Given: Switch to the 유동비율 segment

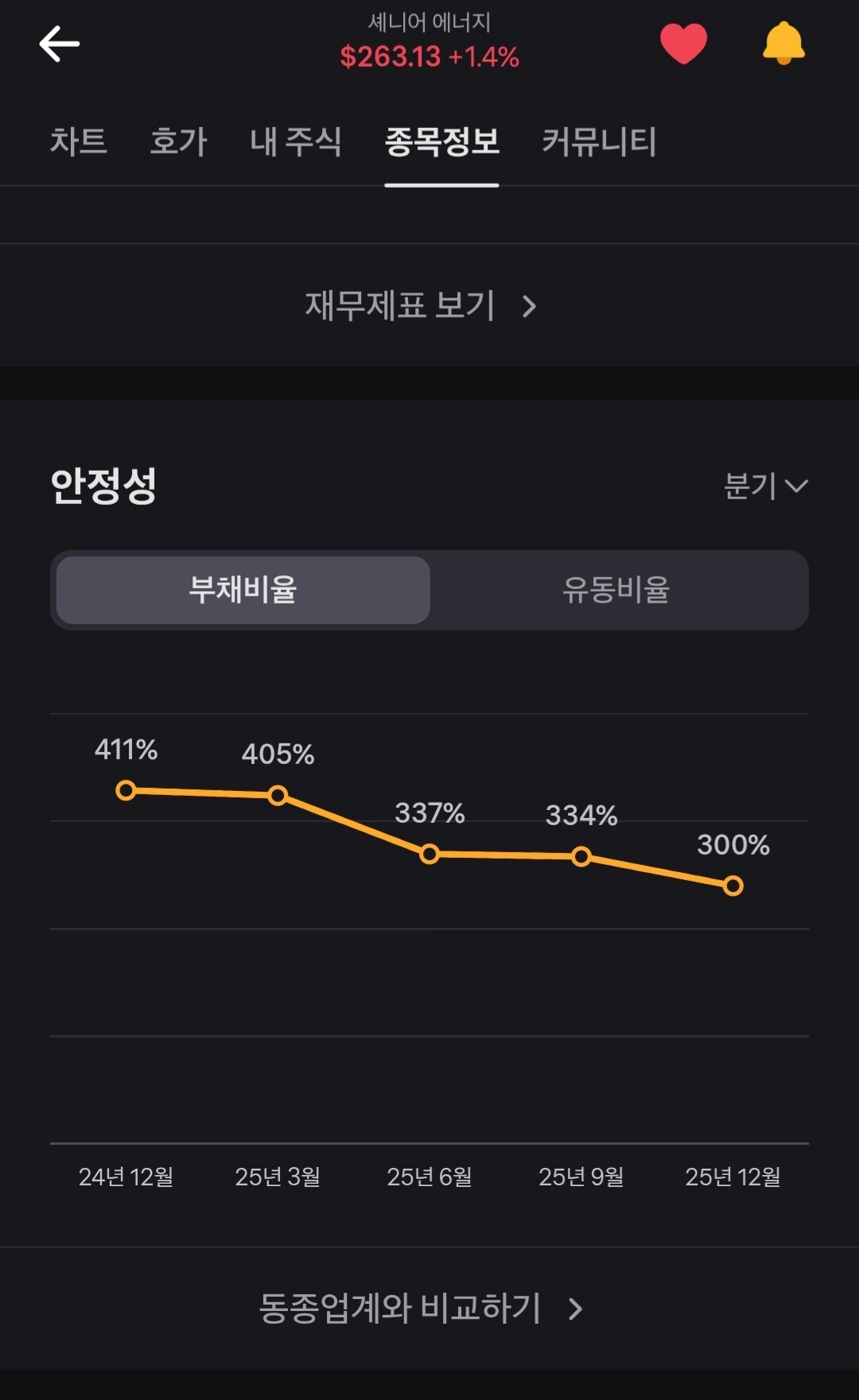Looking at the screenshot, I should pyautogui.click(x=616, y=590).
